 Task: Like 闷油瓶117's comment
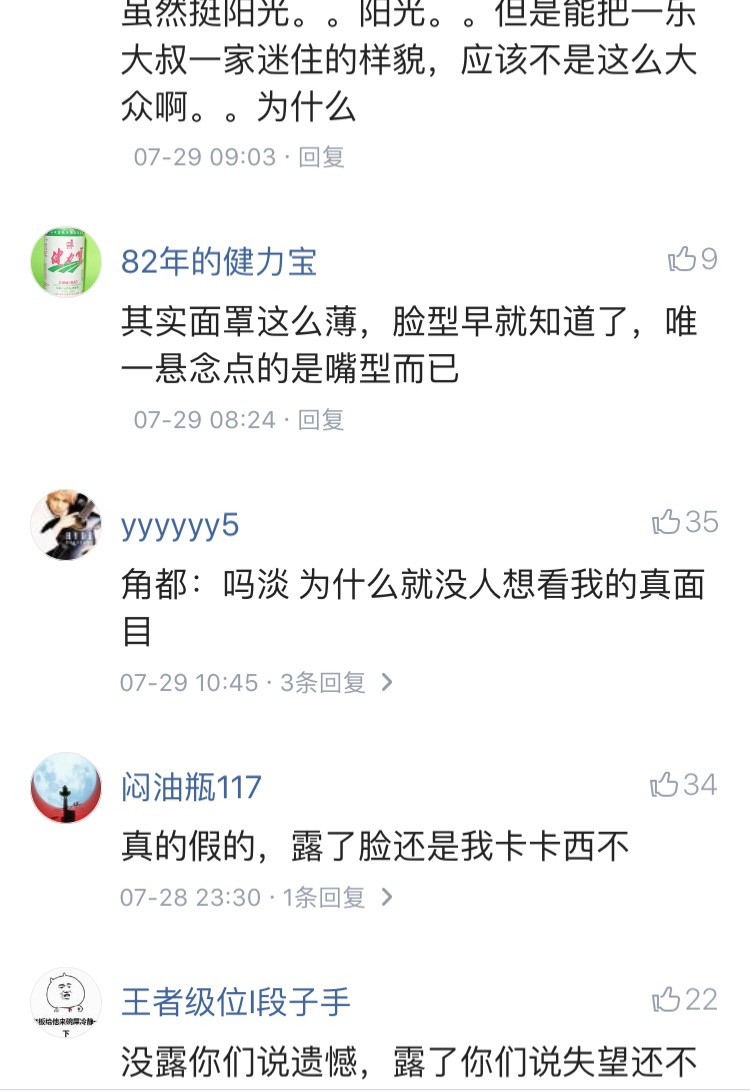pyautogui.click(x=683, y=785)
